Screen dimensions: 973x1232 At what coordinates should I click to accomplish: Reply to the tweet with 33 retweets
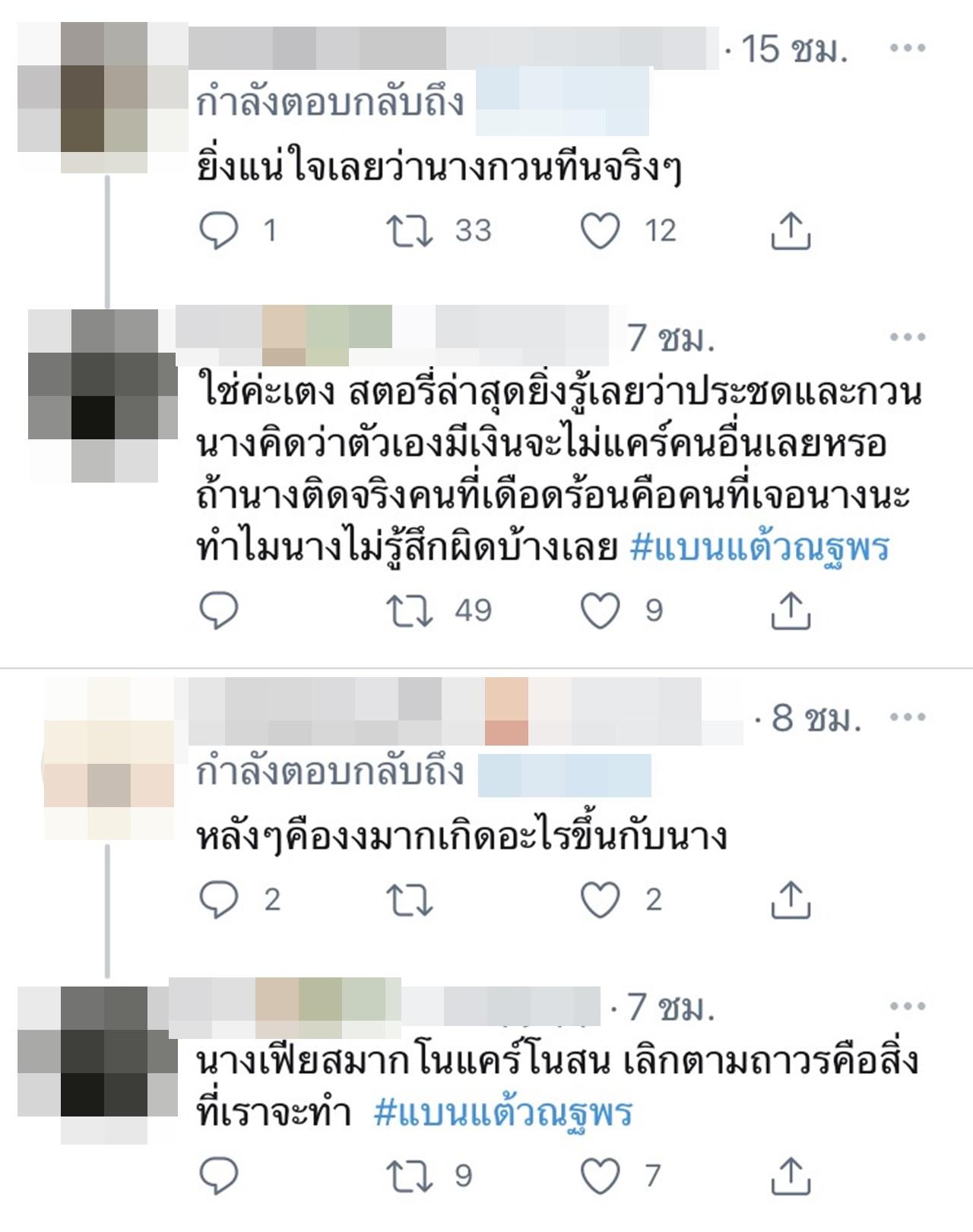(219, 231)
